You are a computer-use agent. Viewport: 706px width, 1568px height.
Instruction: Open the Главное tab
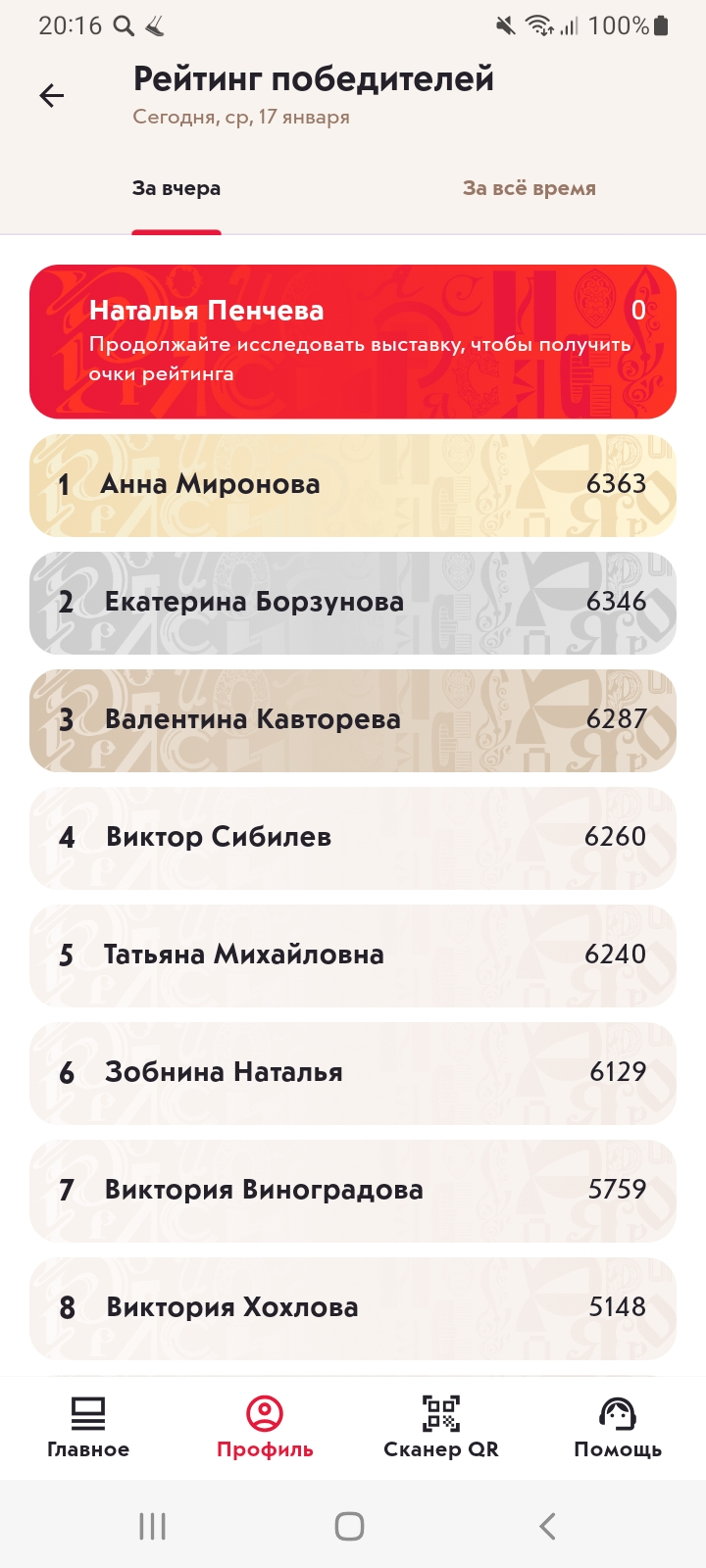click(x=88, y=1429)
